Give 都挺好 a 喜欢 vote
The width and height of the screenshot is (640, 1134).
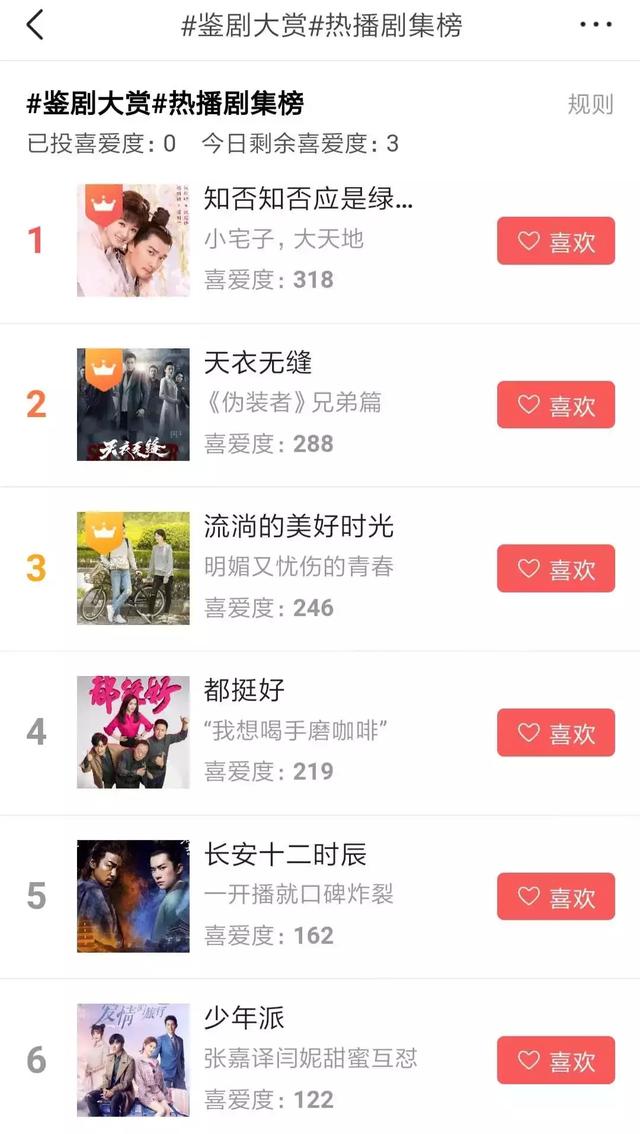[556, 733]
